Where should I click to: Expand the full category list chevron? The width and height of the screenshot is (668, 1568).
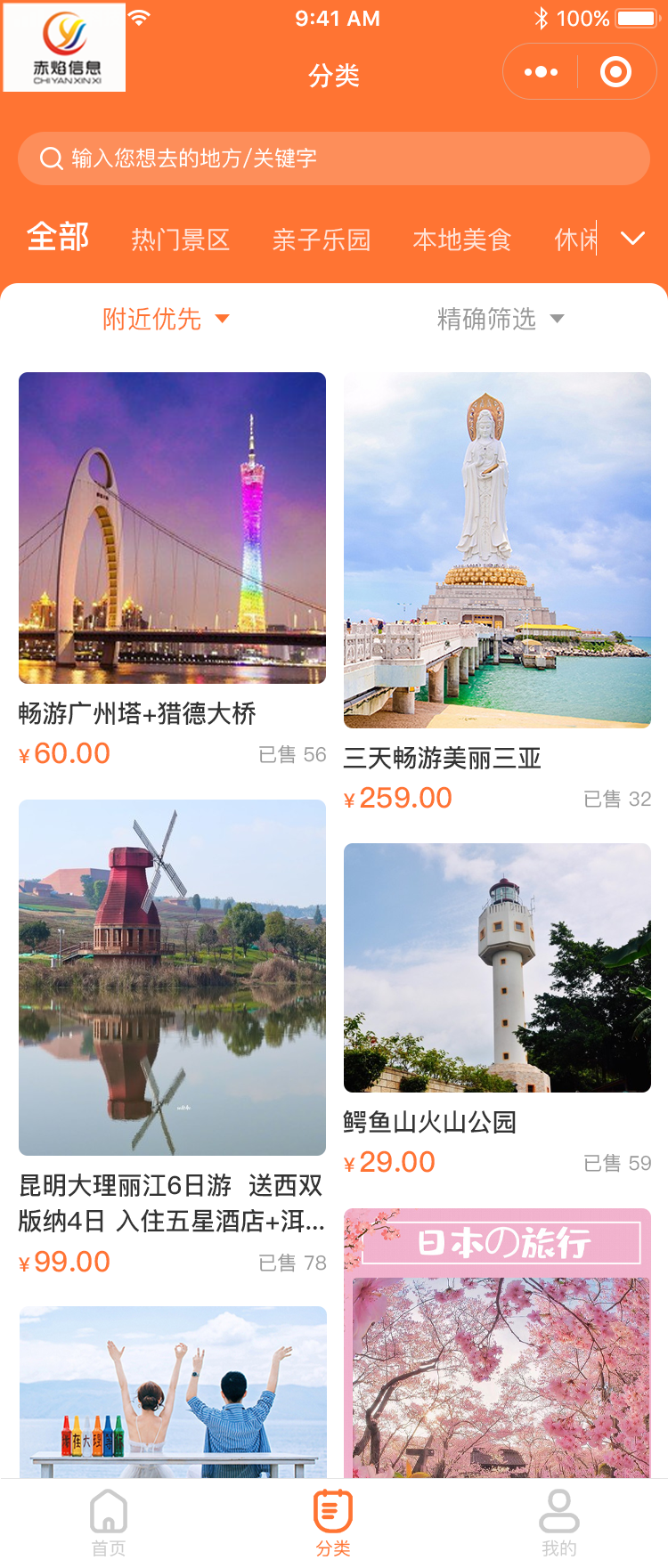point(632,239)
